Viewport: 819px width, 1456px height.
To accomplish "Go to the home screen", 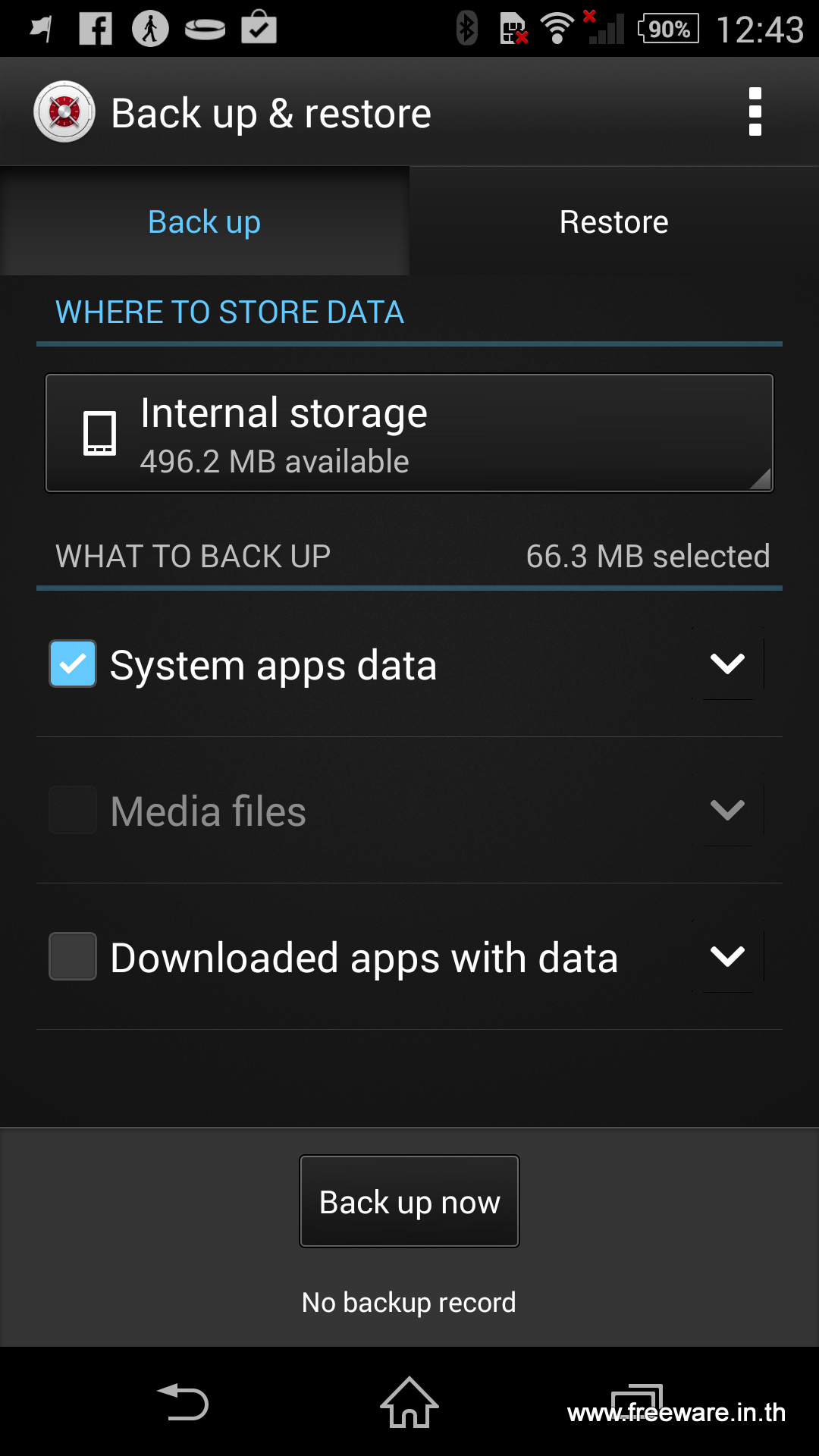I will (409, 1401).
